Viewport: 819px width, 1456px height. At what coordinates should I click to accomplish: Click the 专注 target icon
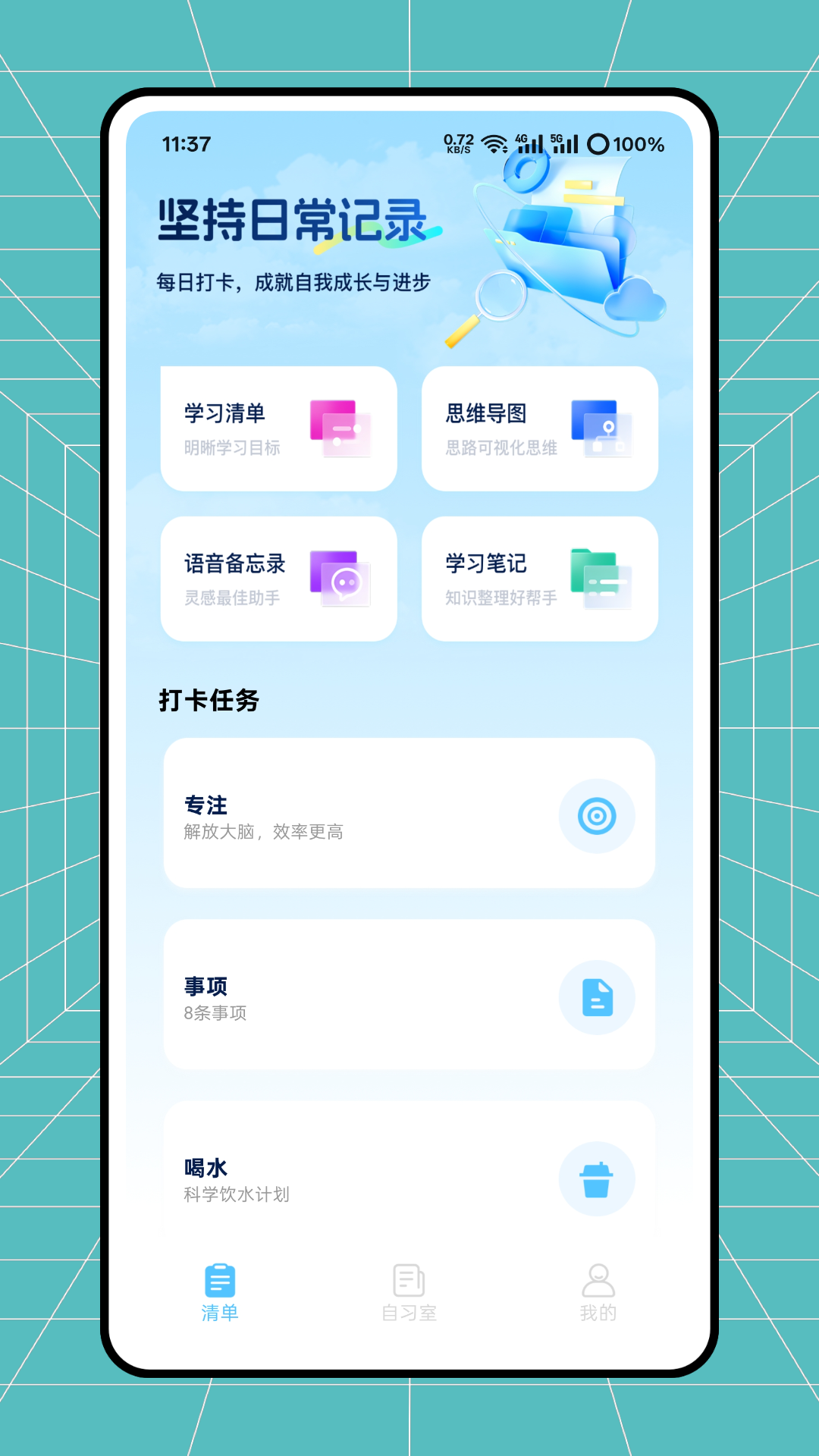pos(597,815)
